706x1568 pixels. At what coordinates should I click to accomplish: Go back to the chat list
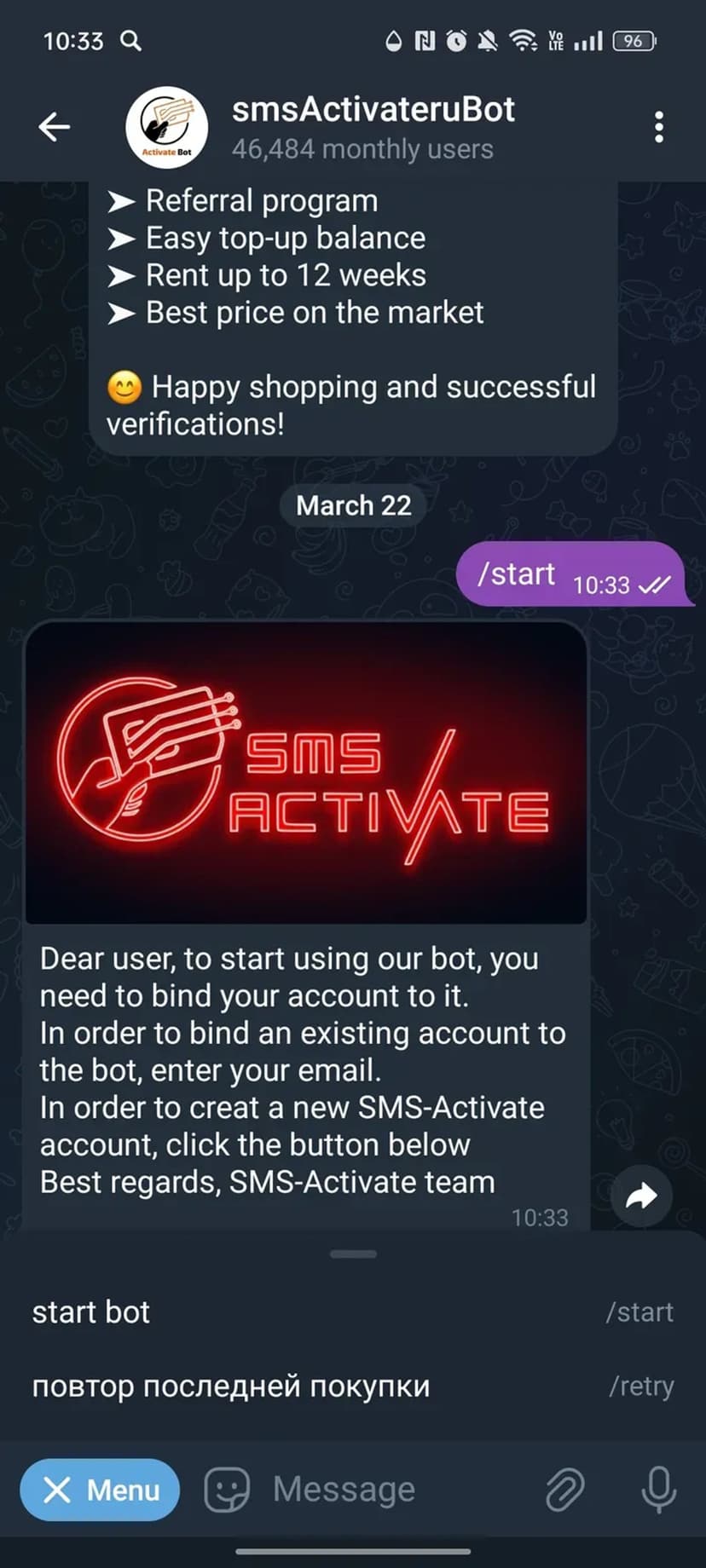click(54, 127)
